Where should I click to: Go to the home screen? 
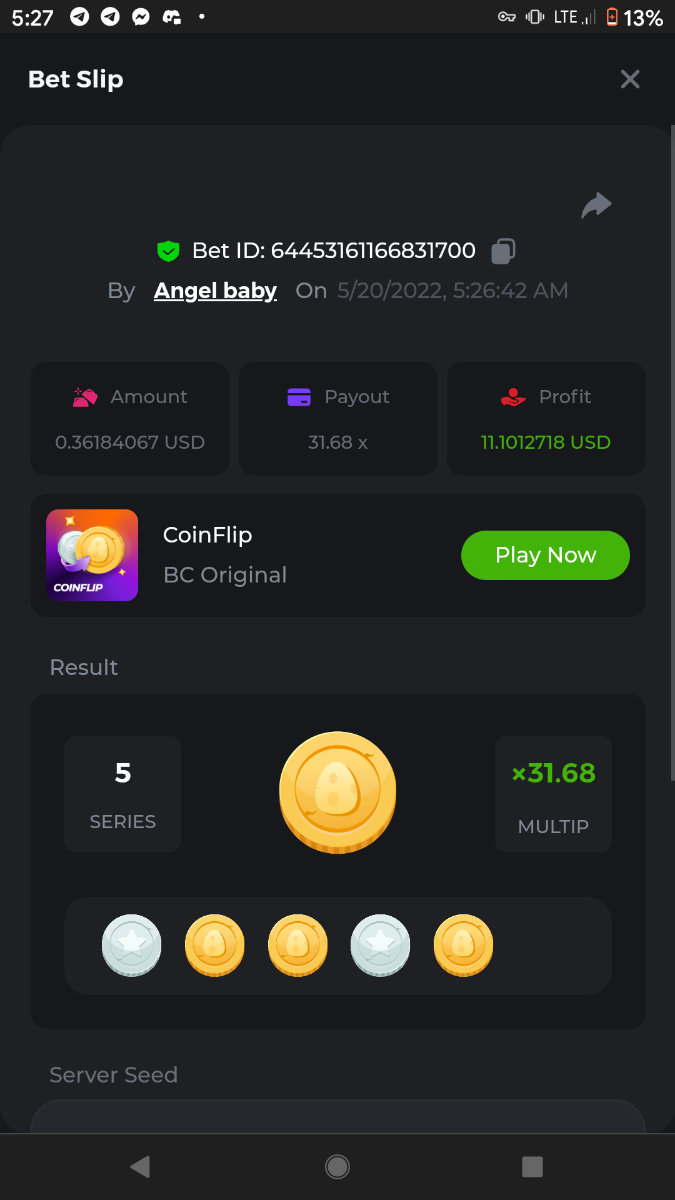pos(337,1166)
